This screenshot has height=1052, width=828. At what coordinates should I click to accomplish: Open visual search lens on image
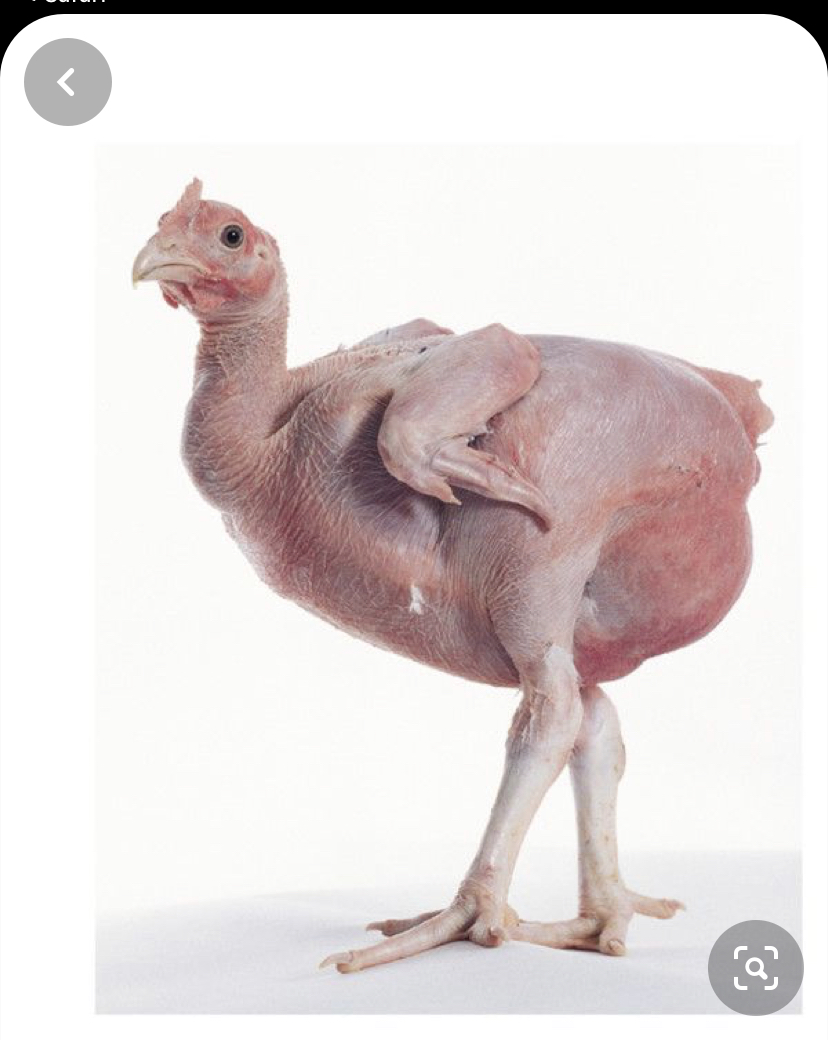point(755,967)
